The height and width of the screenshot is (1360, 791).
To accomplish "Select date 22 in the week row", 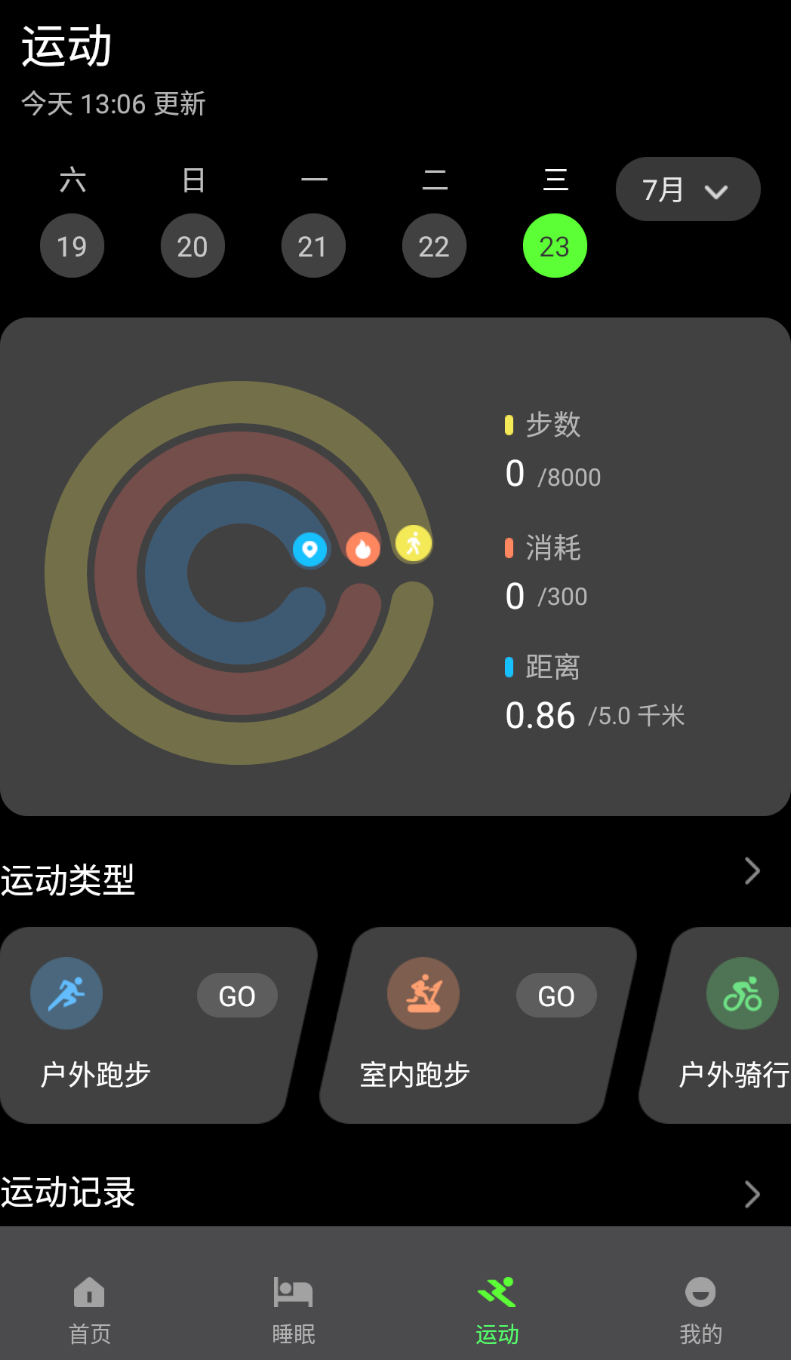I will 434,246.
